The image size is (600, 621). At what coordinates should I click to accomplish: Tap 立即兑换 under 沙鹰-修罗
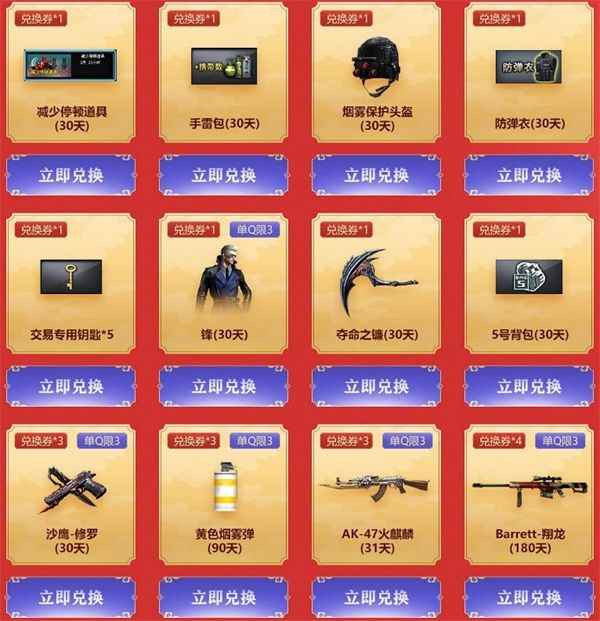[71, 598]
